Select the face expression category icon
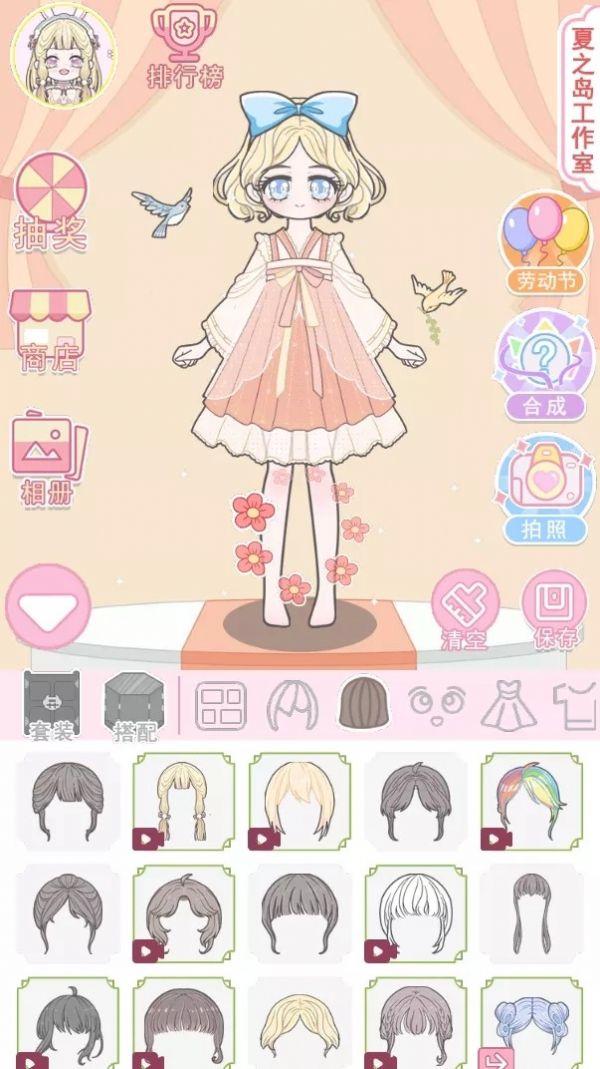 pos(437,704)
